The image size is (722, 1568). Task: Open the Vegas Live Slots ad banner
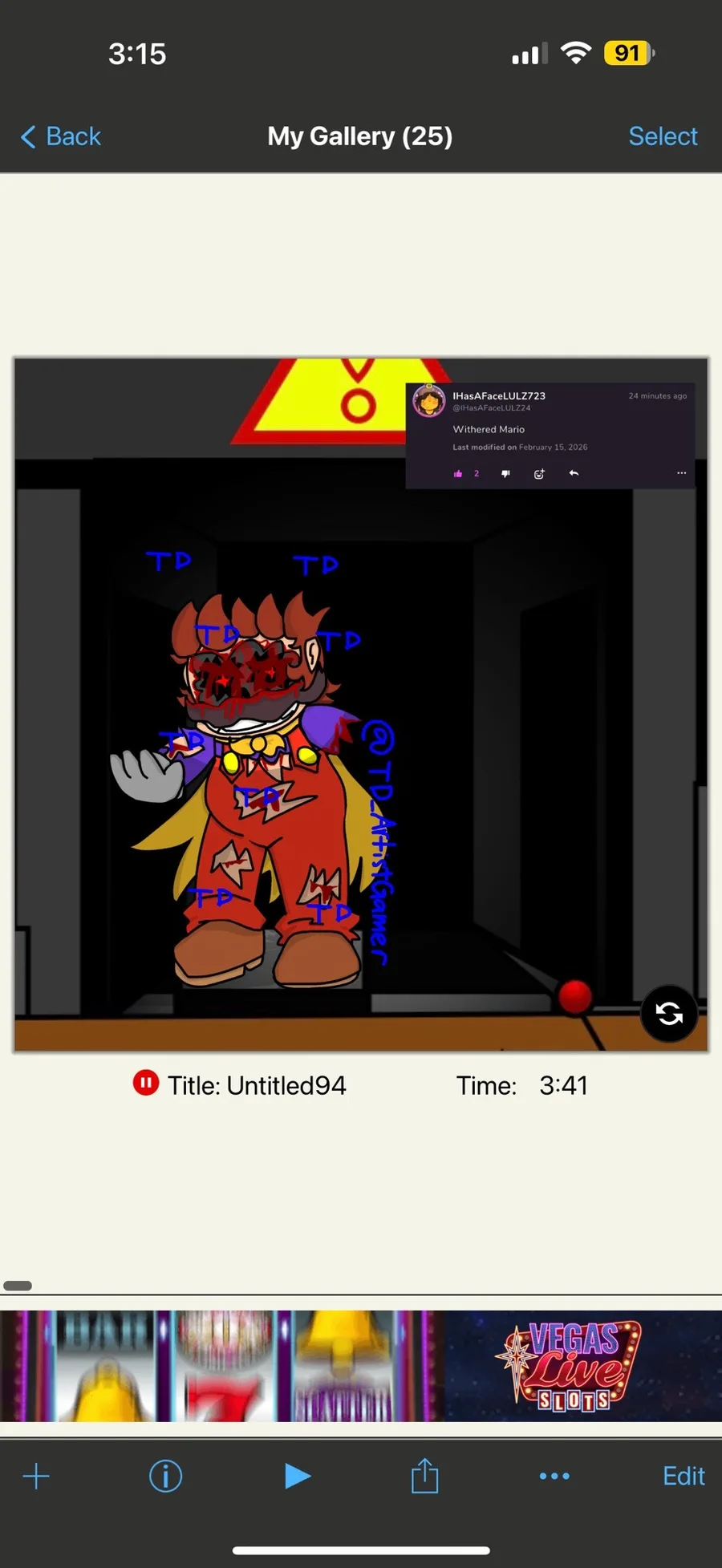(x=361, y=1366)
